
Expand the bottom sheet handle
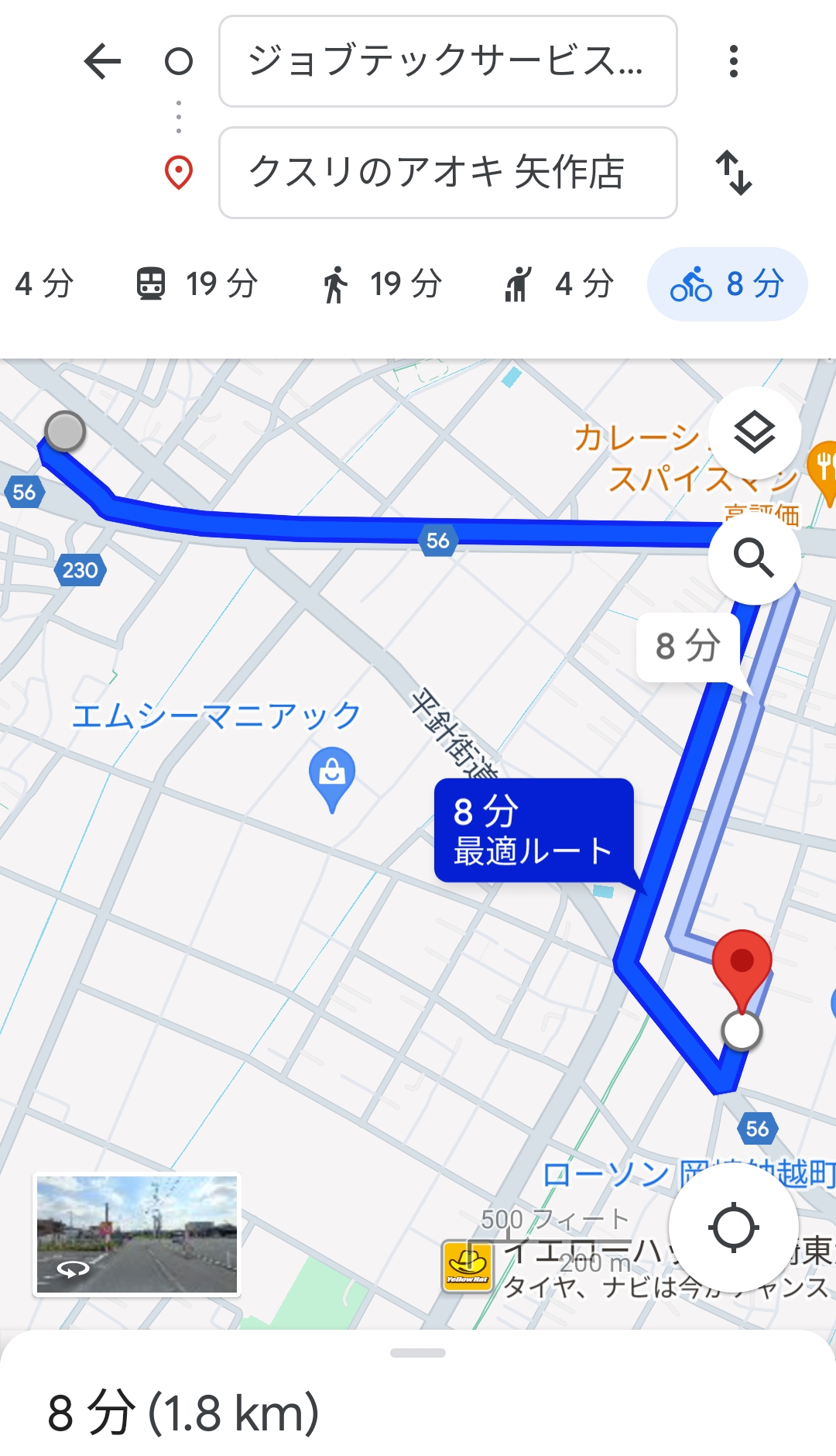coord(418,1353)
